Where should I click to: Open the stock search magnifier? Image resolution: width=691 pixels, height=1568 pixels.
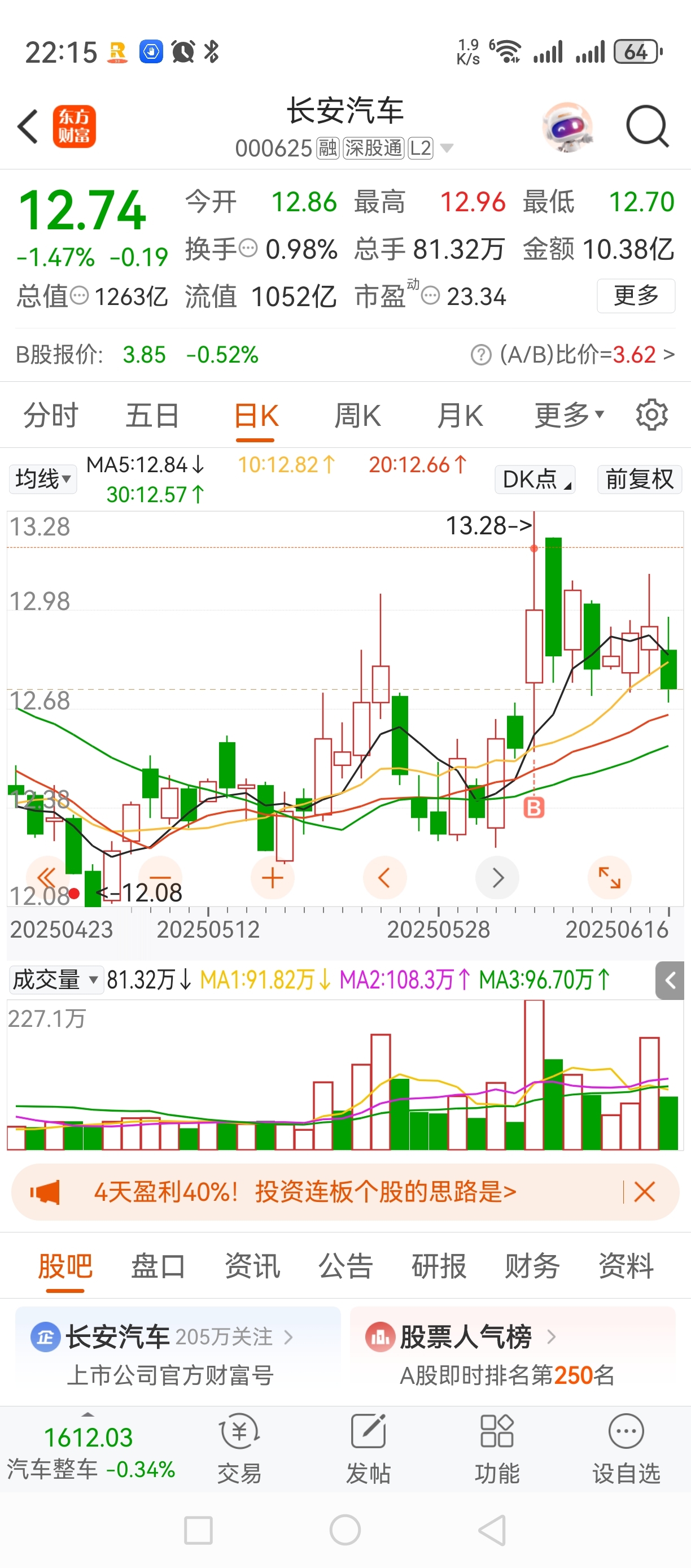(647, 127)
